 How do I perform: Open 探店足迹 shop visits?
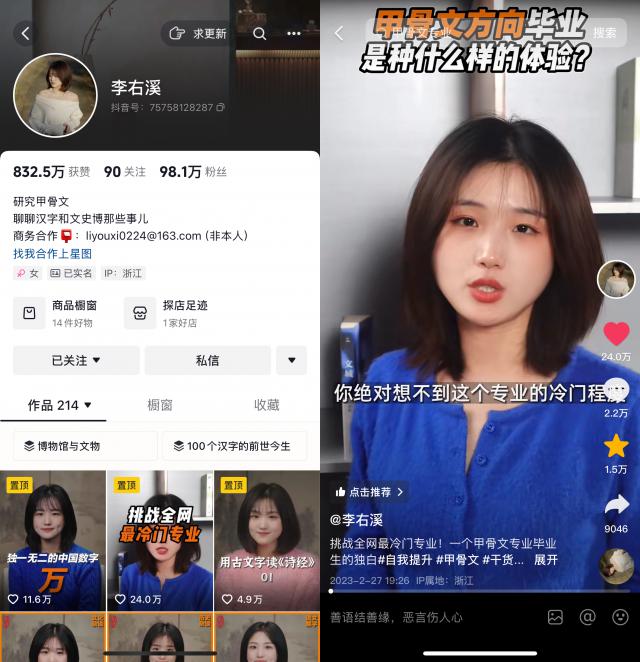(168, 312)
